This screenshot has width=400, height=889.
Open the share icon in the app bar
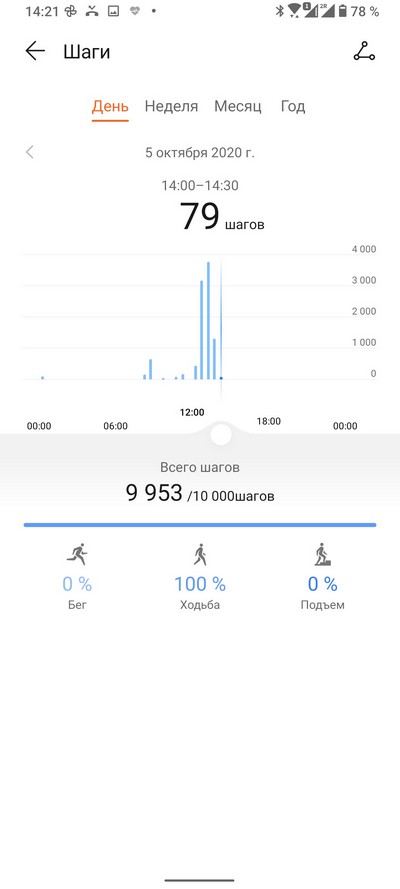tap(364, 52)
